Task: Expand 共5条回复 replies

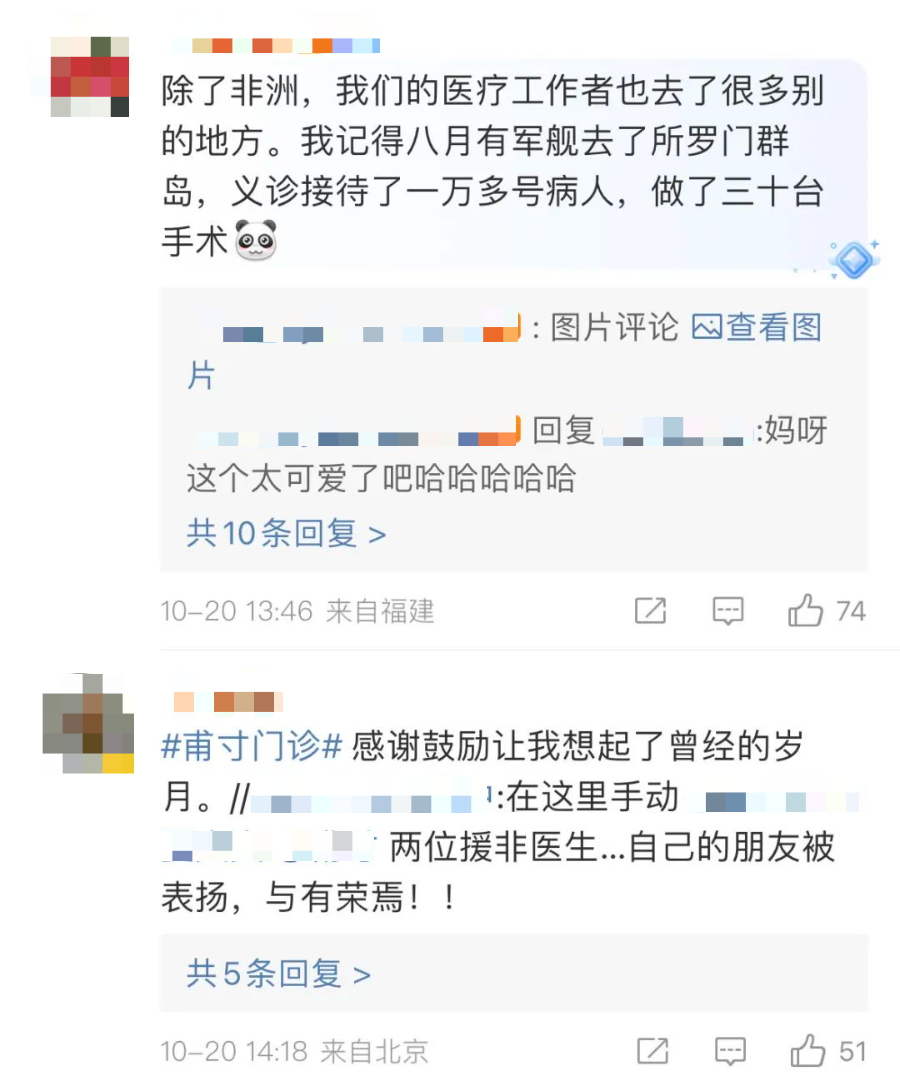Action: [x=278, y=973]
